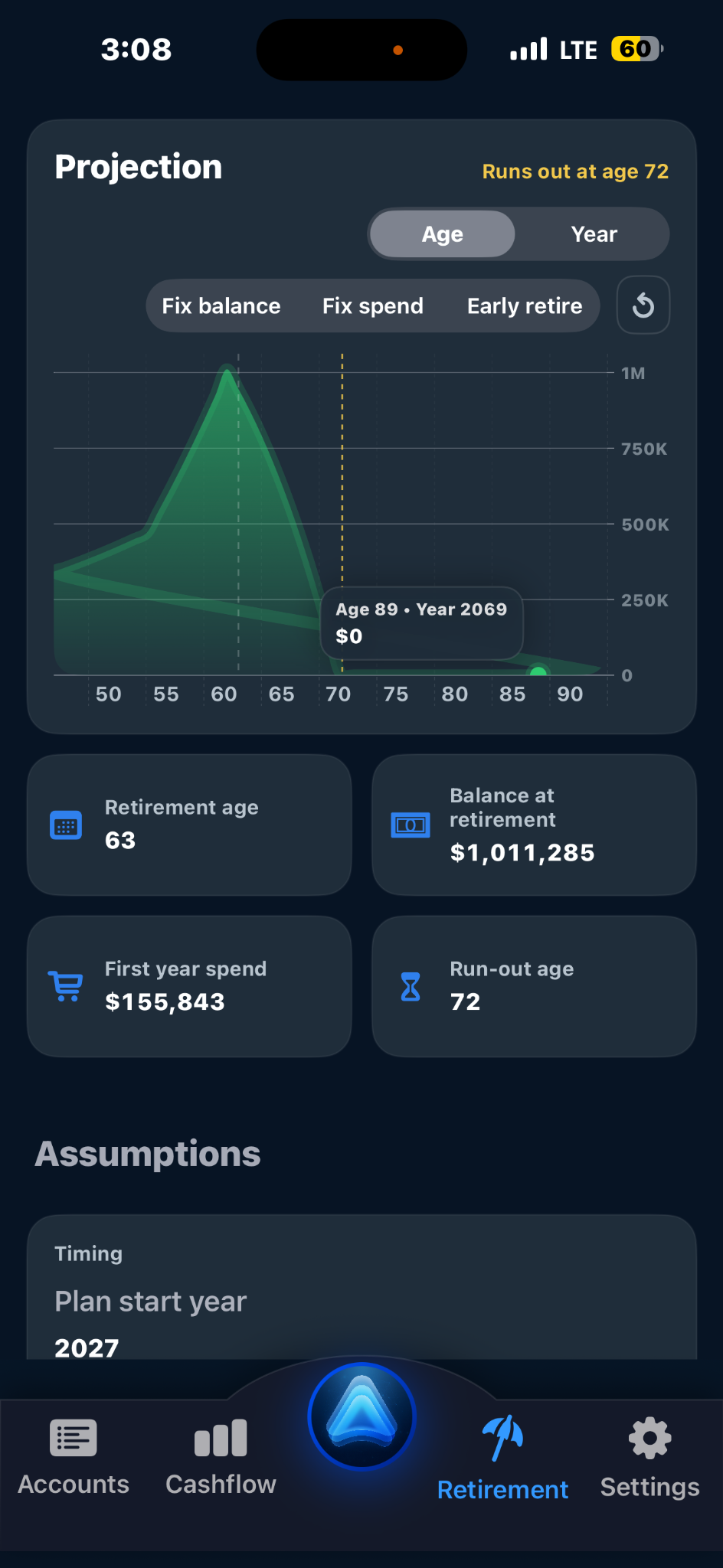This screenshot has width=723, height=1568.
Task: Apply the Fix balance option
Action: tap(221, 305)
